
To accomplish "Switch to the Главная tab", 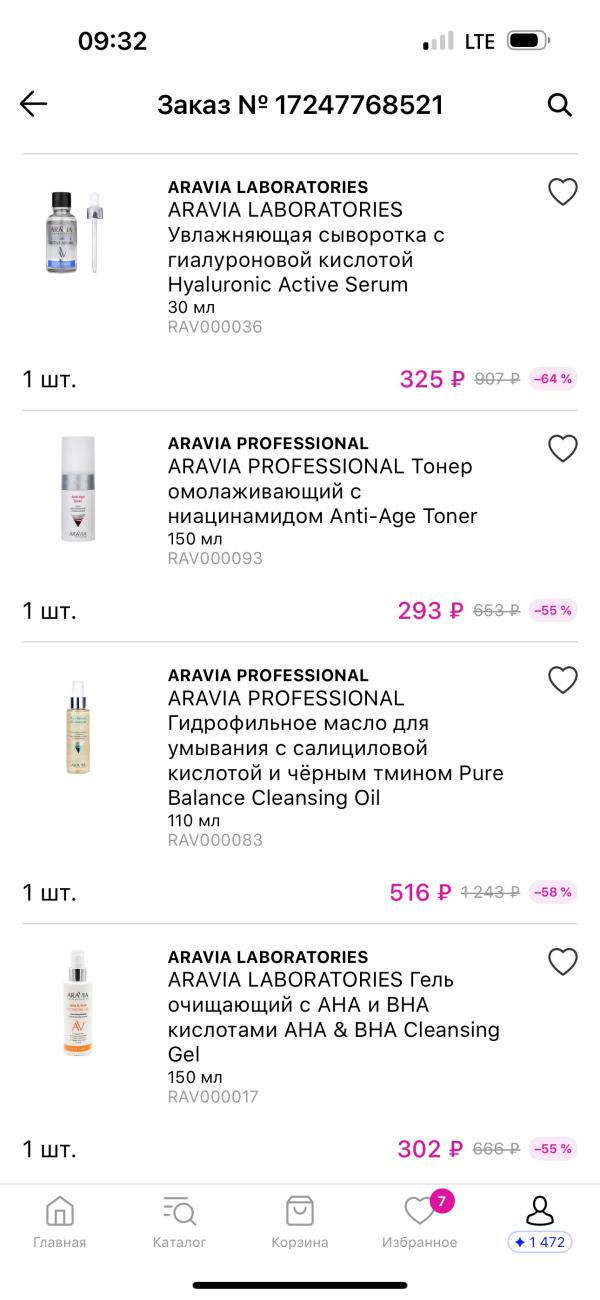I will (60, 1223).
